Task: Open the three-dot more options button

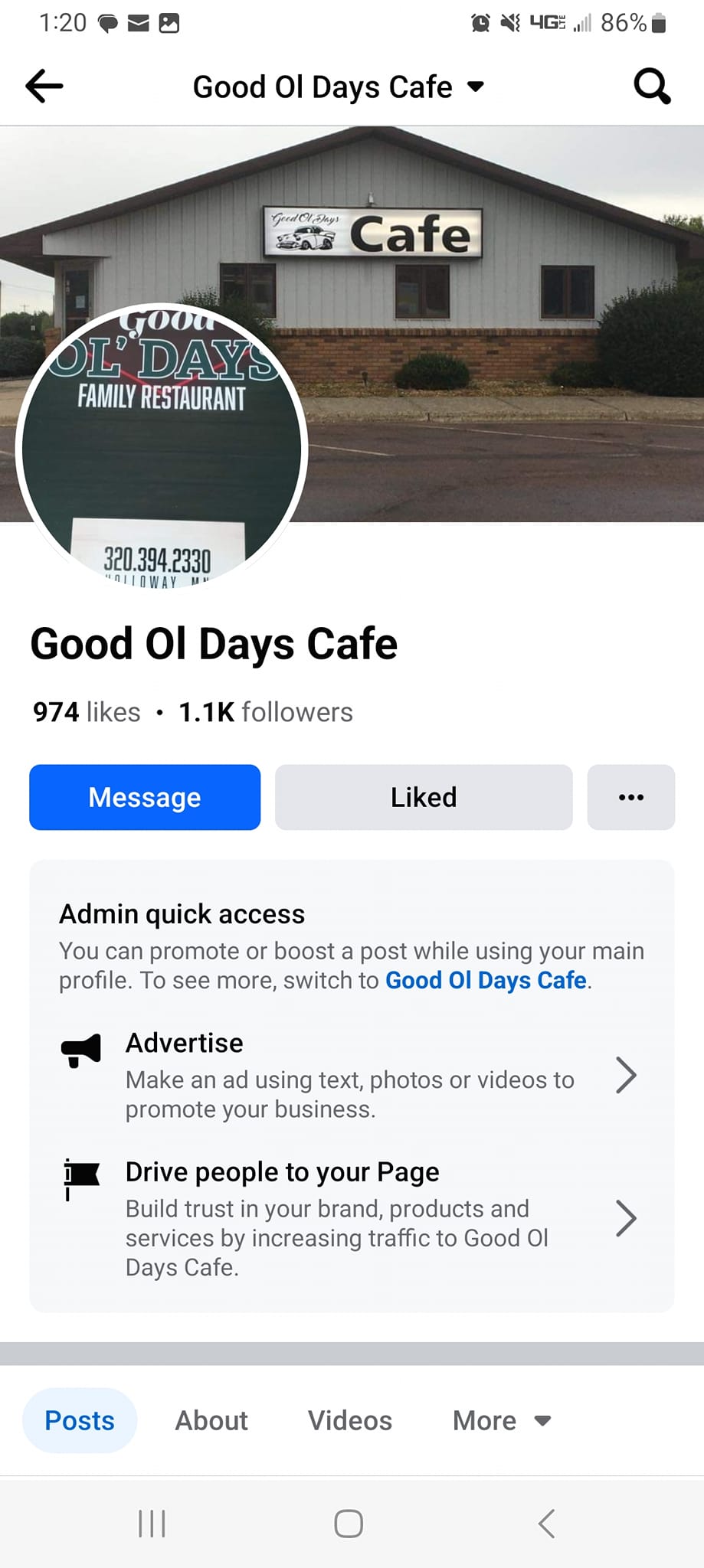Action: 630,797
